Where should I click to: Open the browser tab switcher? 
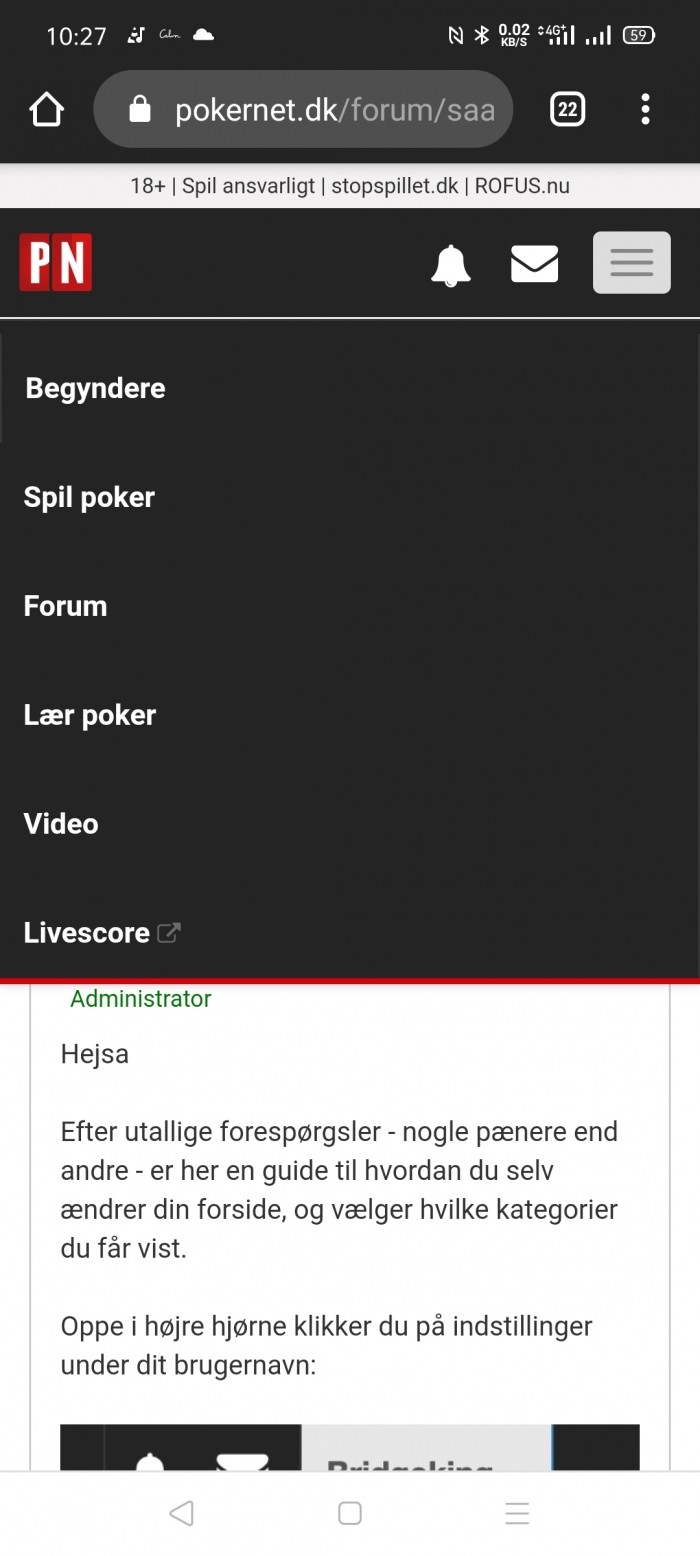[x=567, y=109]
